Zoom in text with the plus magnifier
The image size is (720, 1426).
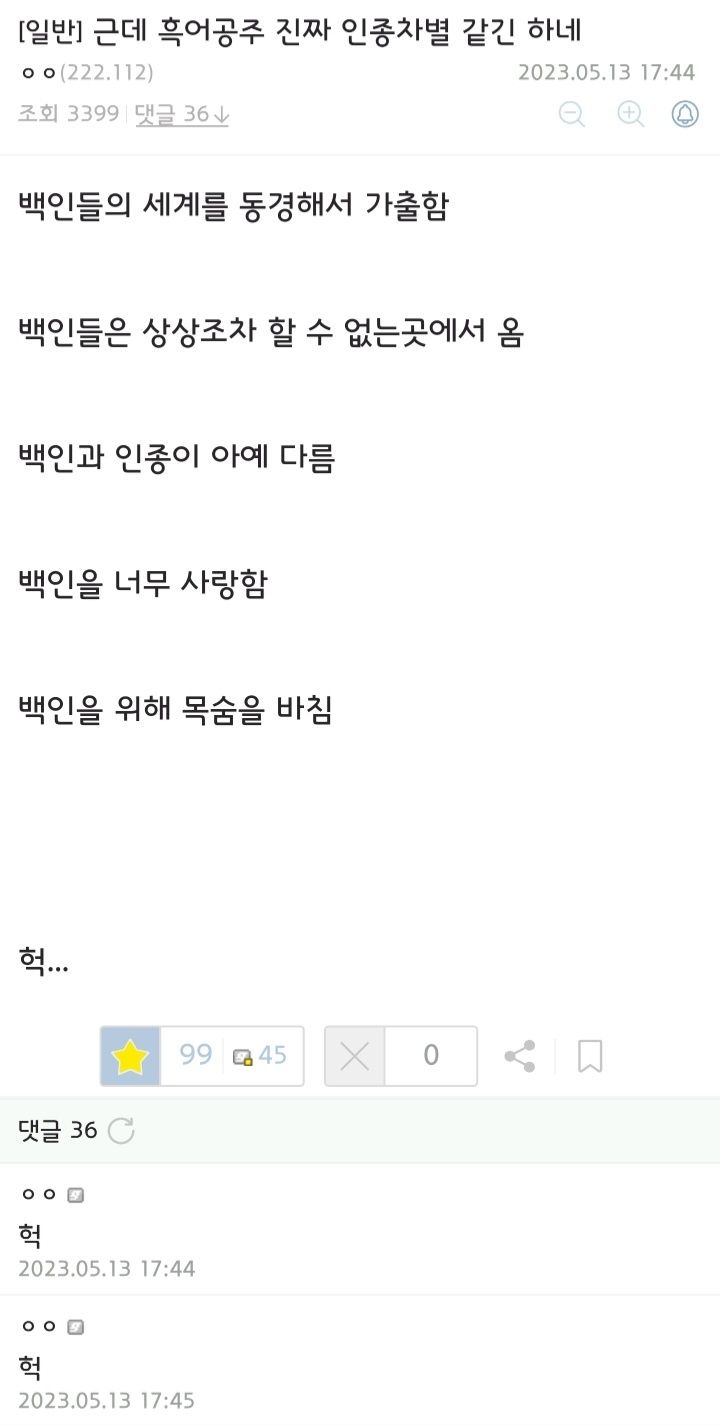point(630,114)
